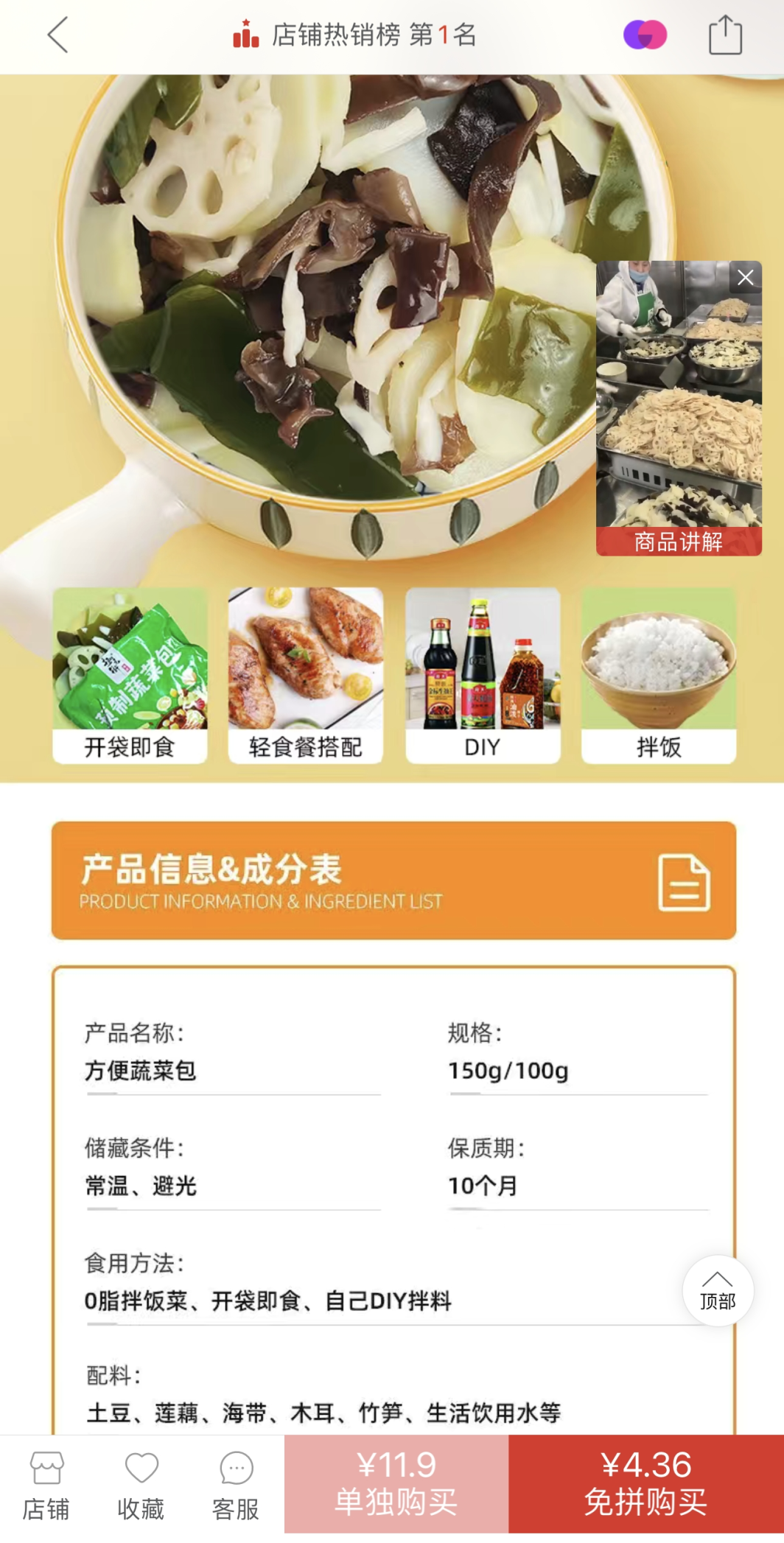Viewport: 784px width, 1543px height.
Task: Visit the 店铺 store page
Action: (46, 1486)
